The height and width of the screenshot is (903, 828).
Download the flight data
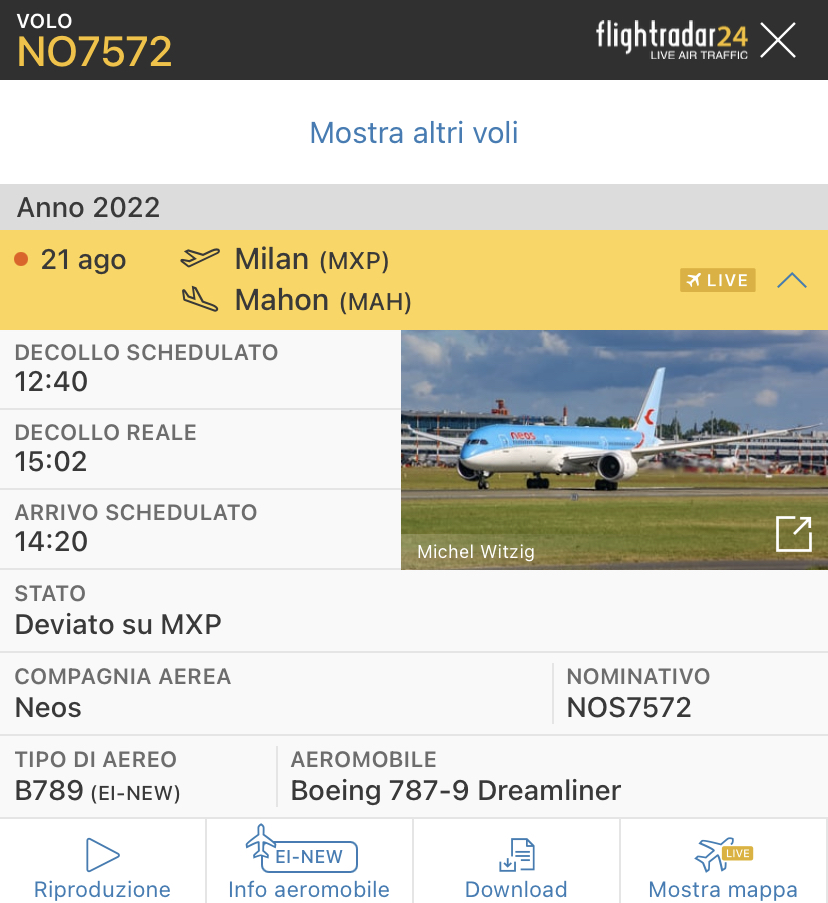(516, 864)
